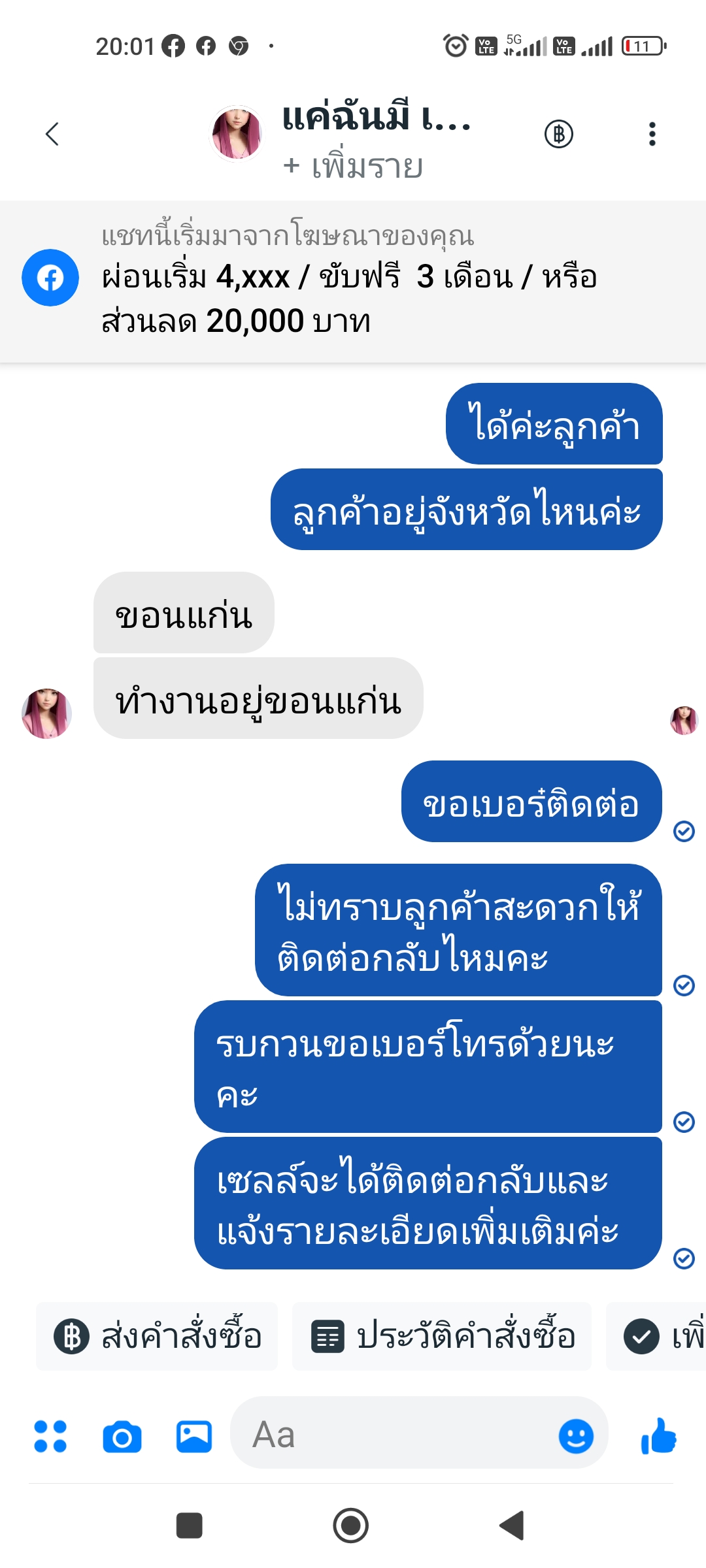Go back from this chat
The height and width of the screenshot is (1568, 706).
52,134
